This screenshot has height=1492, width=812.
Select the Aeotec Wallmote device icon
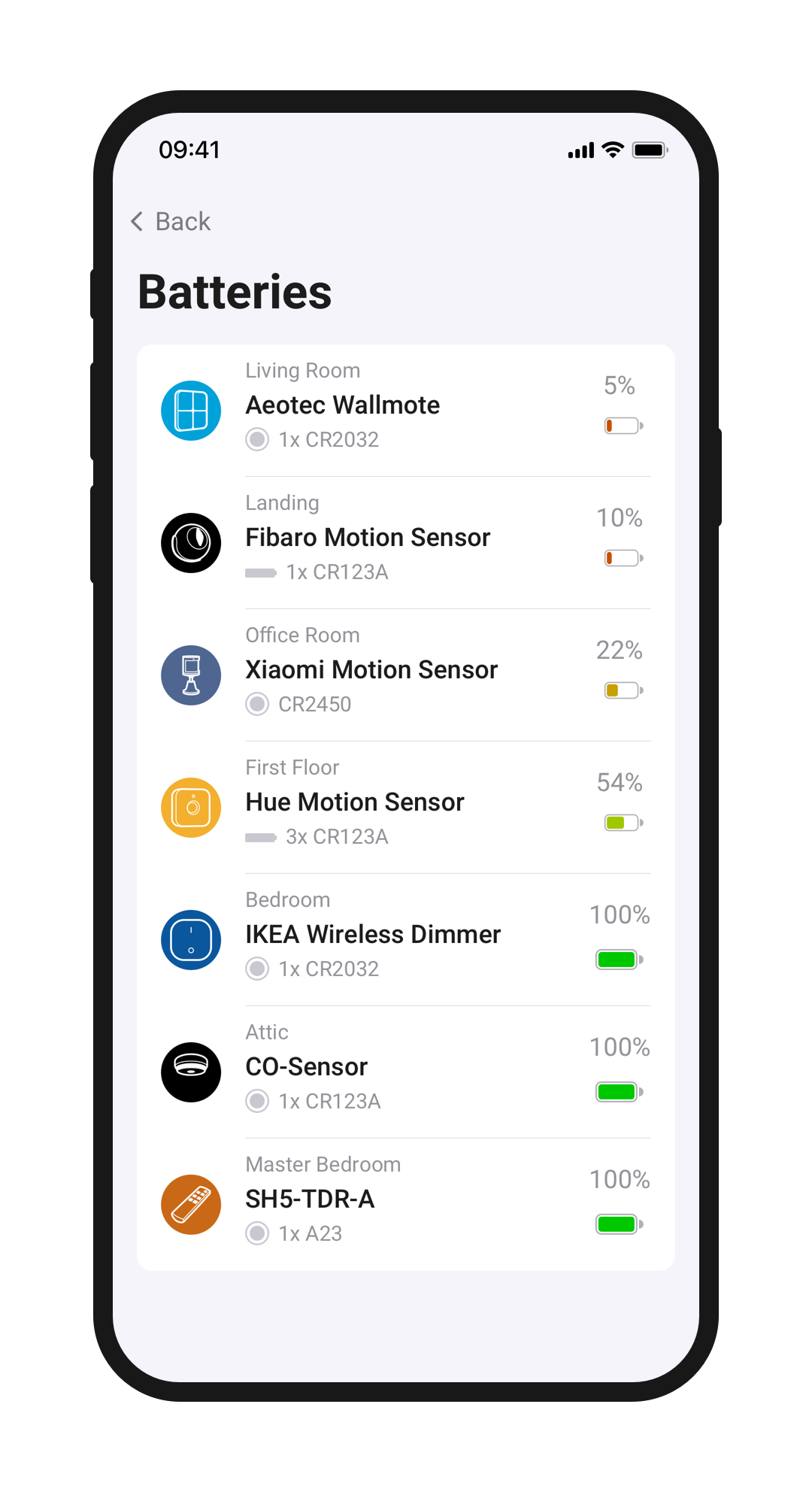(x=190, y=411)
